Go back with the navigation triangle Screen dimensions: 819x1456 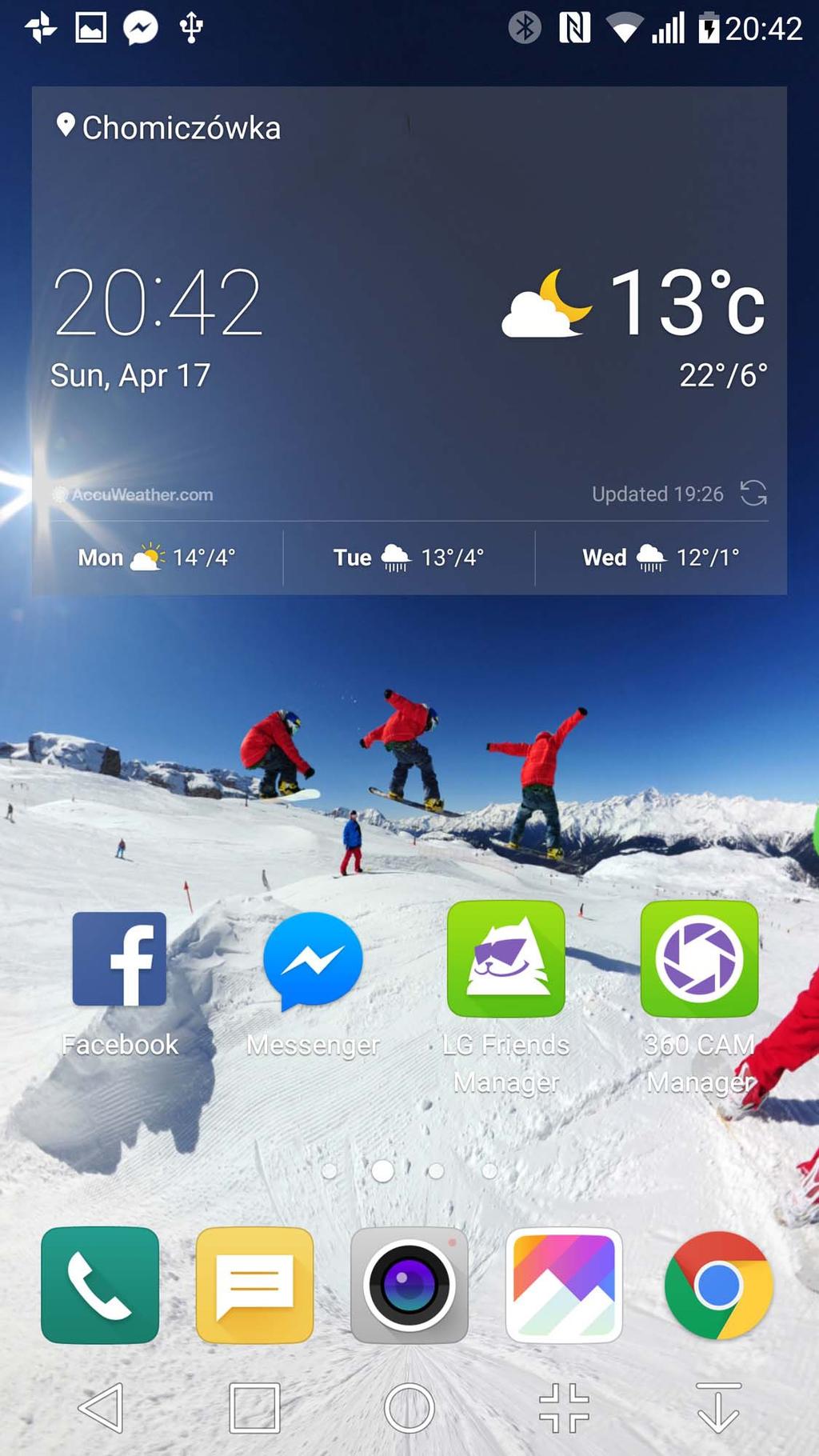click(102, 1407)
